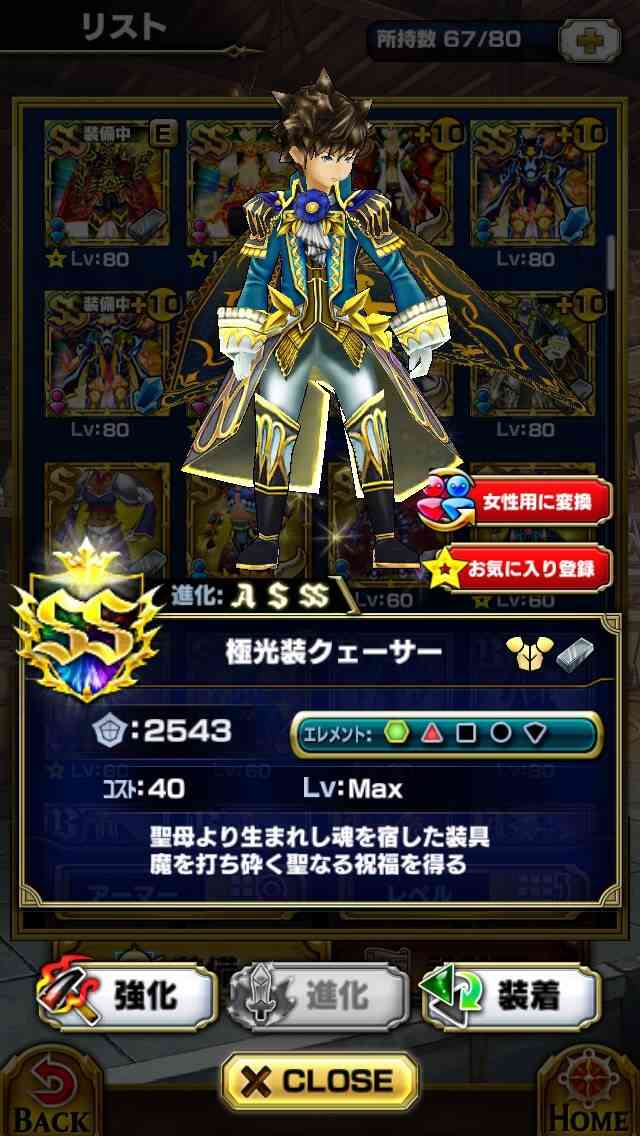The width and height of the screenshot is (640, 1136).
Task: Tap the 強化 (enhance) button
Action: click(128, 995)
